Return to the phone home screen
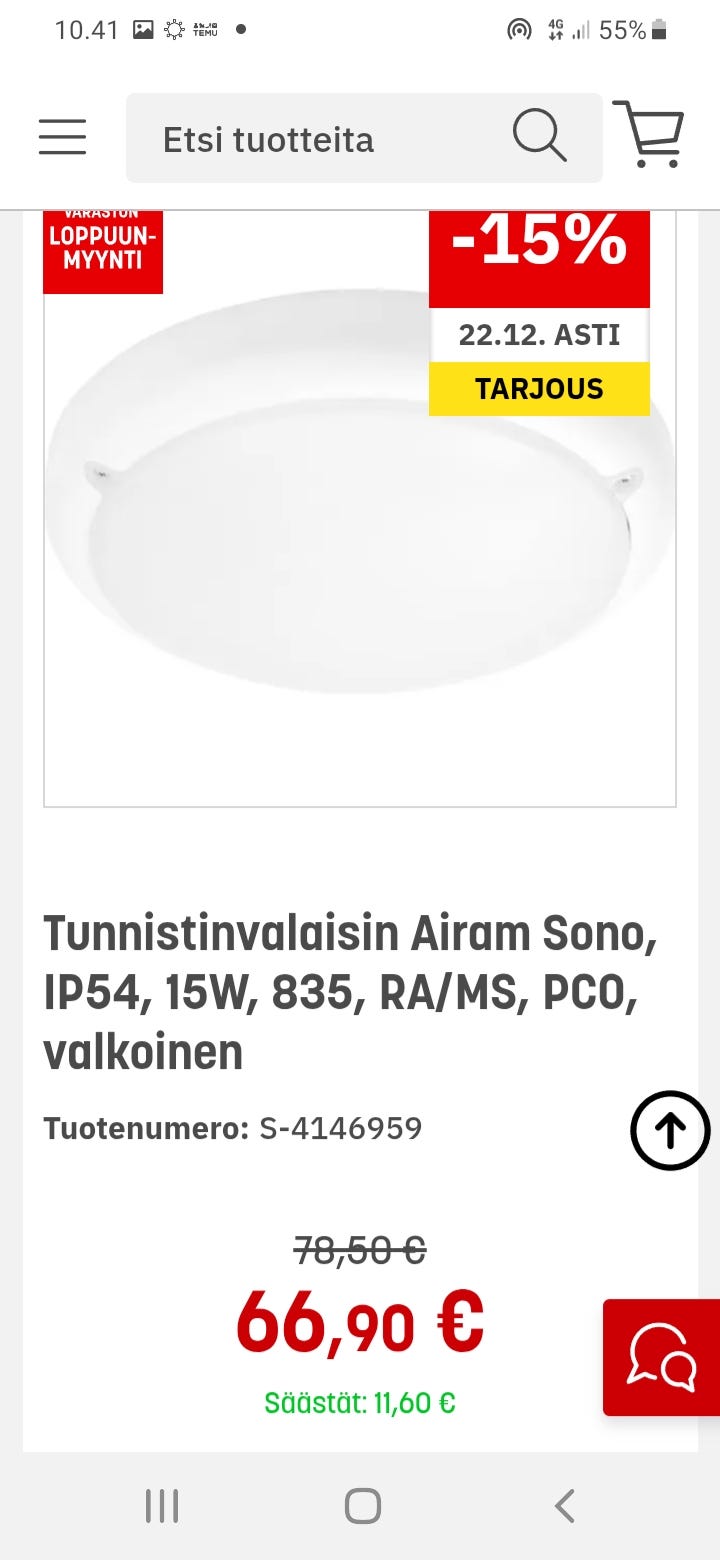Viewport: 720px width, 1560px height. [x=362, y=1505]
